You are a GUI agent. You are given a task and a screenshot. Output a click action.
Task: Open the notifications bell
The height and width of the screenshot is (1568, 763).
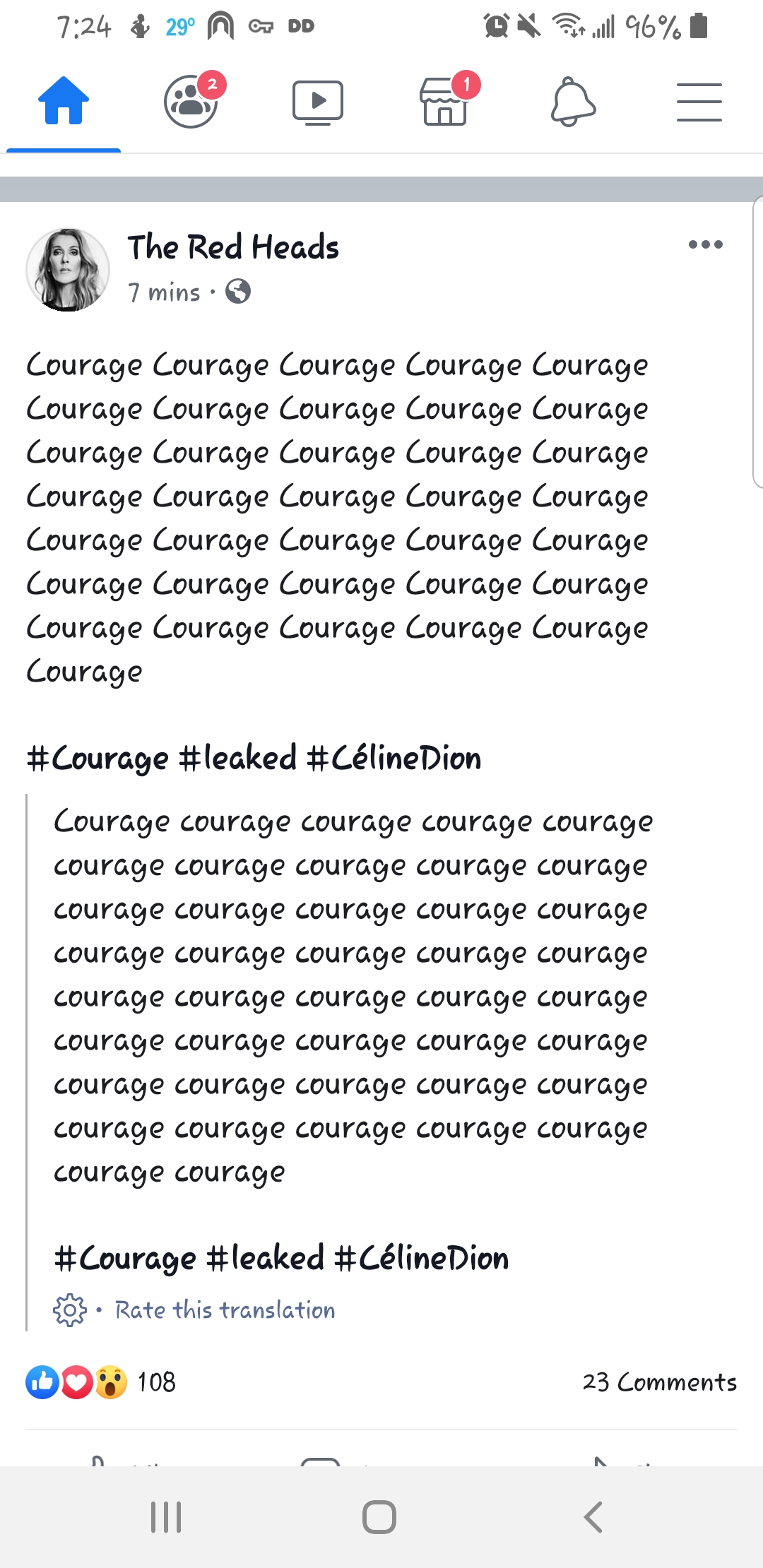(572, 102)
